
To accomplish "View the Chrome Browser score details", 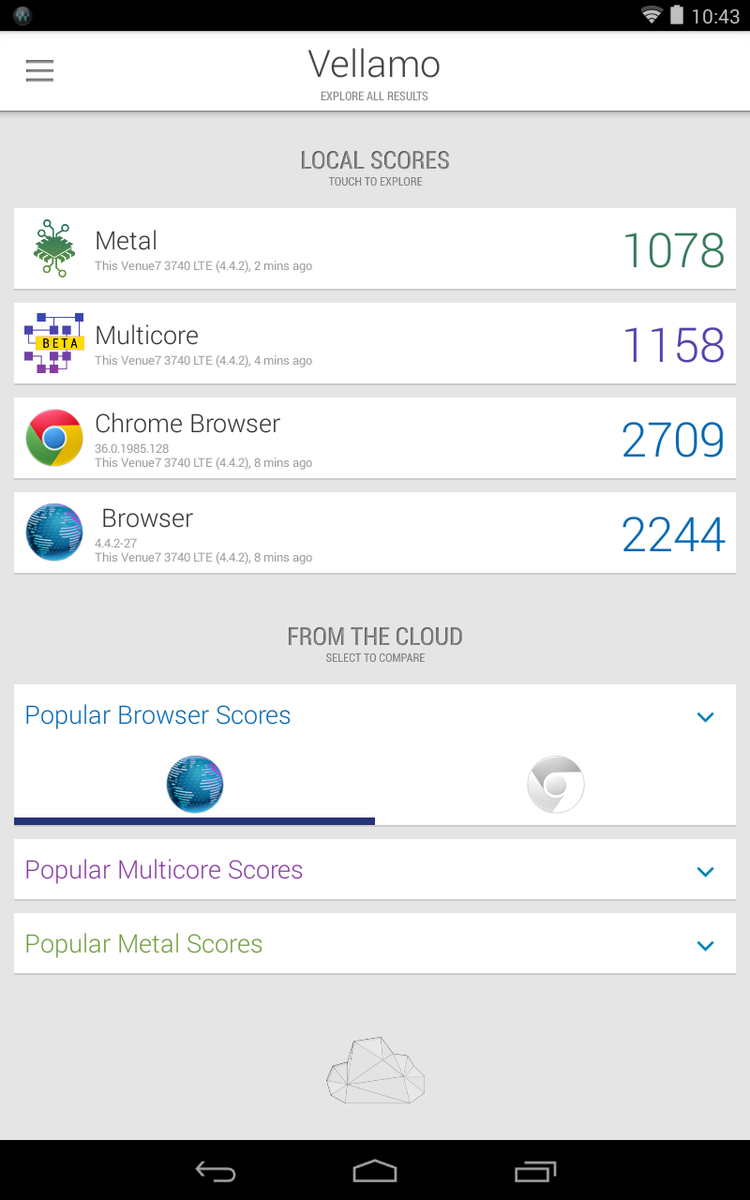I will (x=375, y=438).
